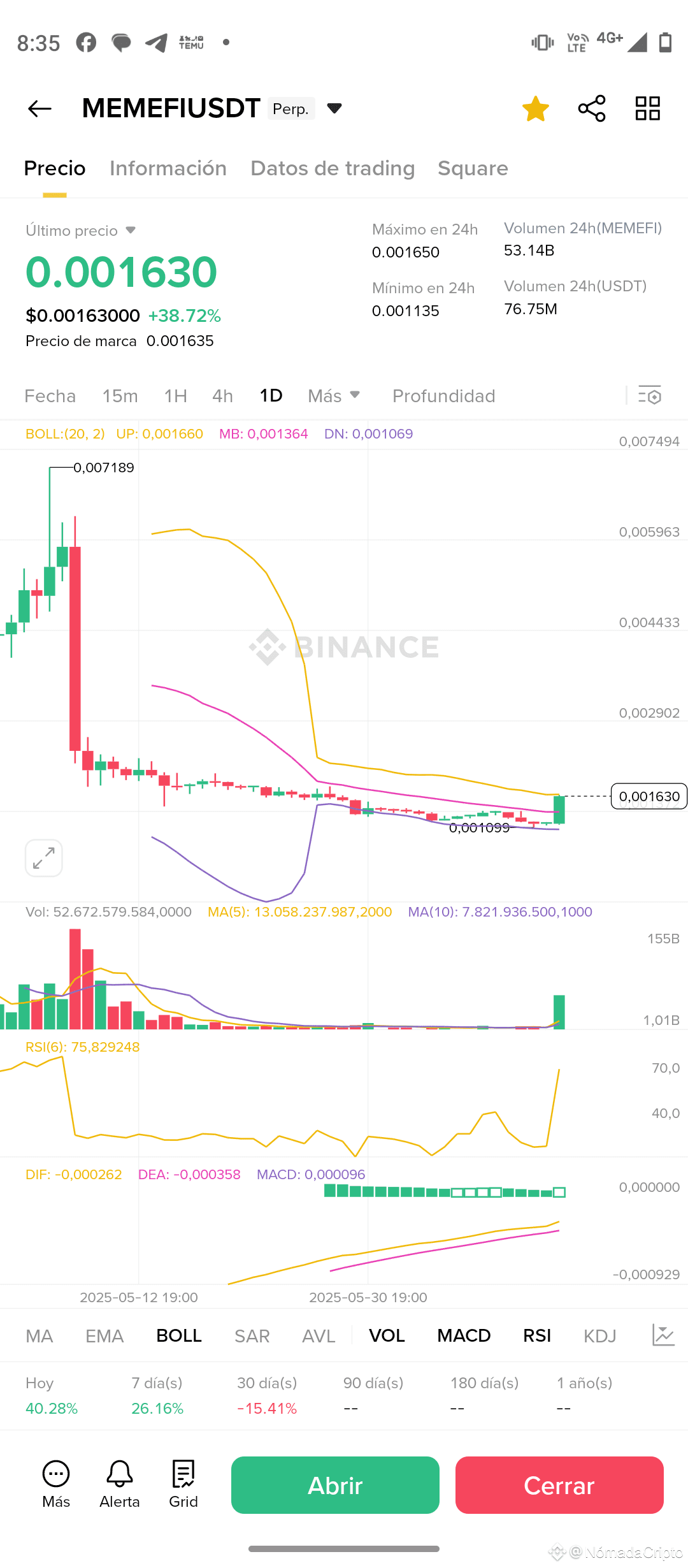The height and width of the screenshot is (1568, 688).
Task: Share this MEMEFIUSDT chart
Action: (x=592, y=108)
